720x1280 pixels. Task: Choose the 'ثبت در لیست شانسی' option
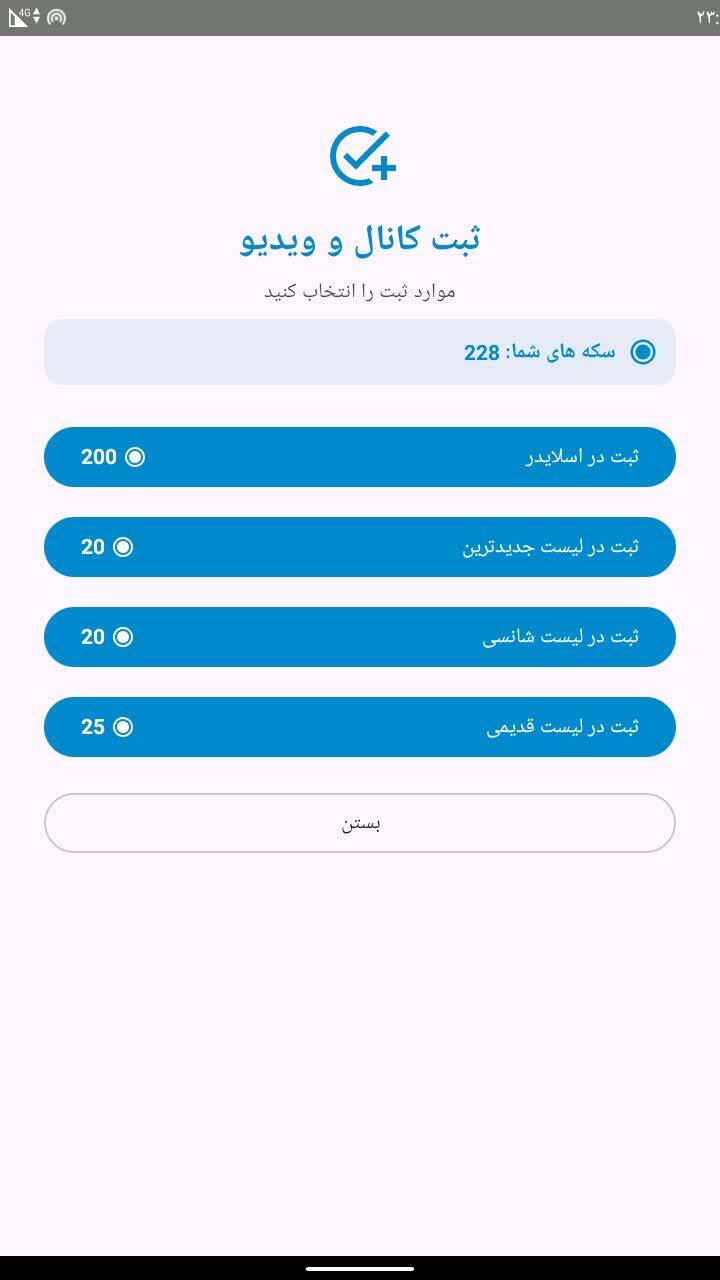pos(360,637)
